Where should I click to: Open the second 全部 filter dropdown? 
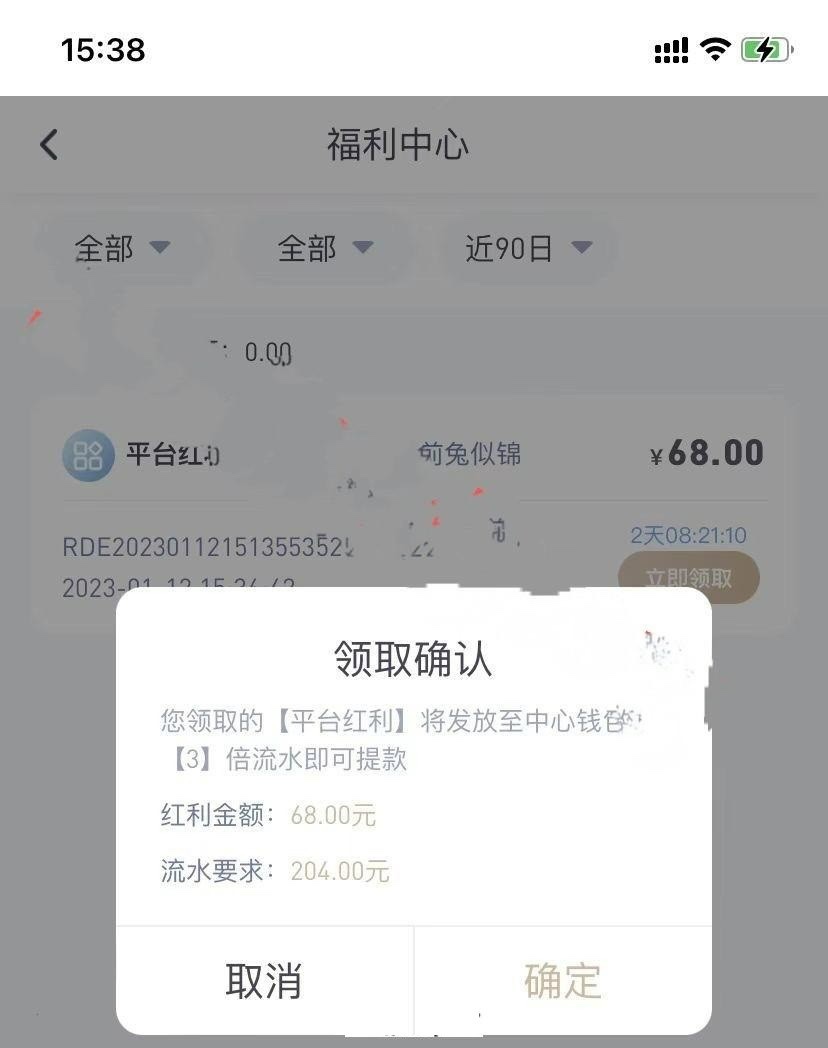click(x=324, y=247)
